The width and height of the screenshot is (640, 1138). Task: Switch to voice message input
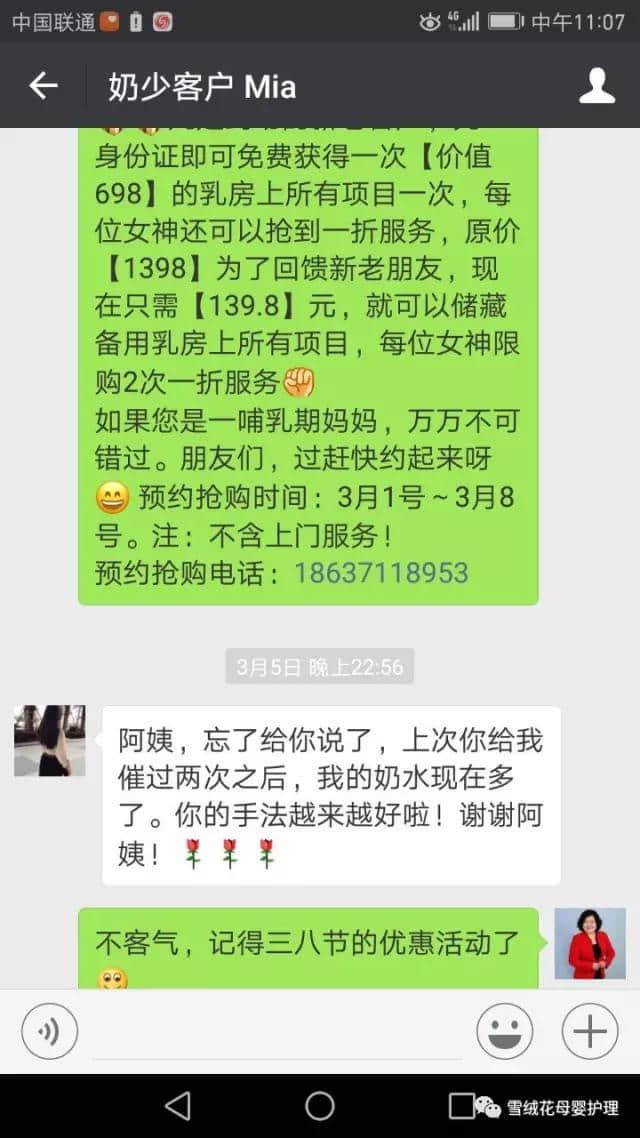pos(50,1031)
